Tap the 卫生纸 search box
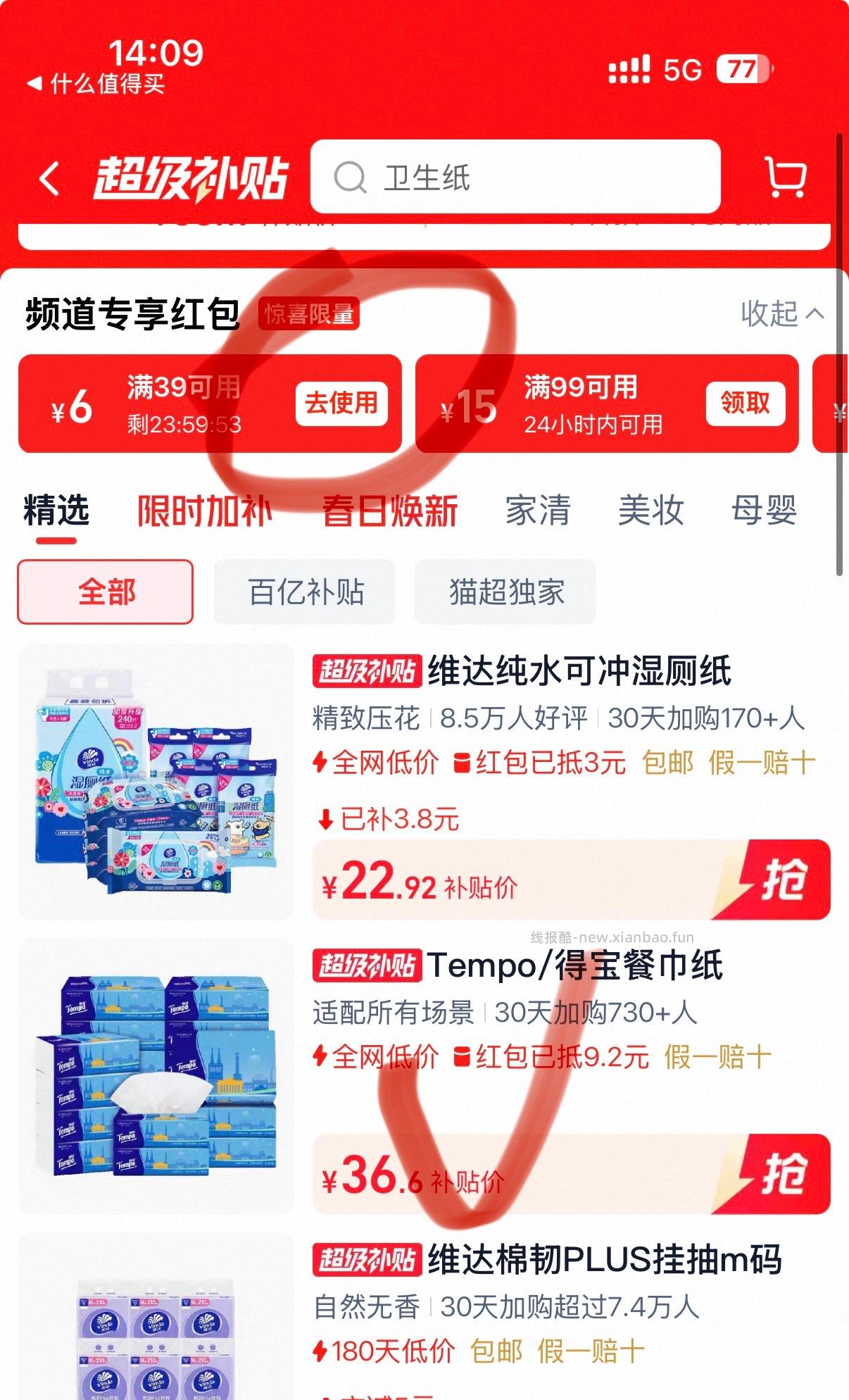 click(515, 177)
